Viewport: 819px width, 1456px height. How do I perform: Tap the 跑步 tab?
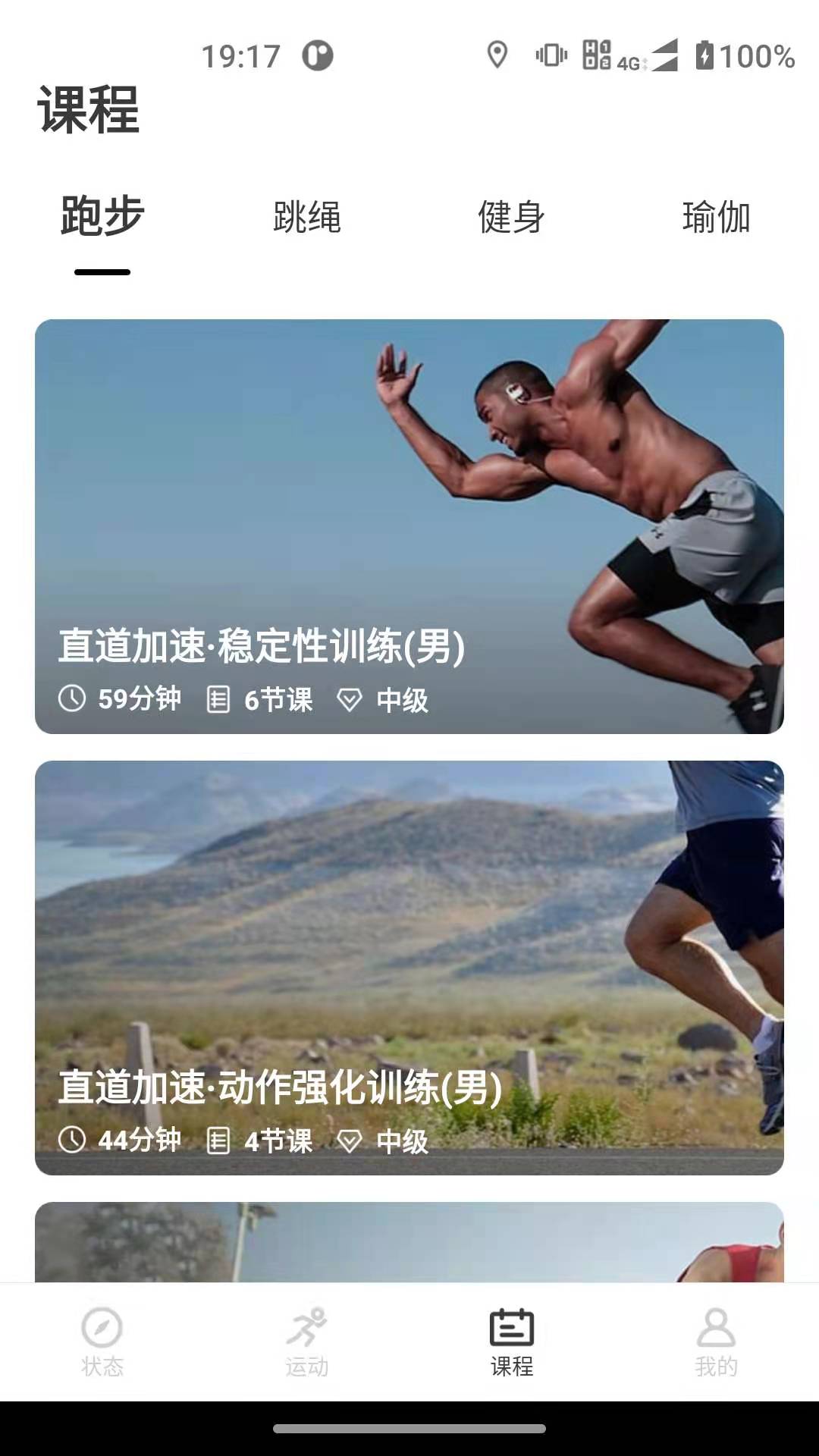pos(102,218)
